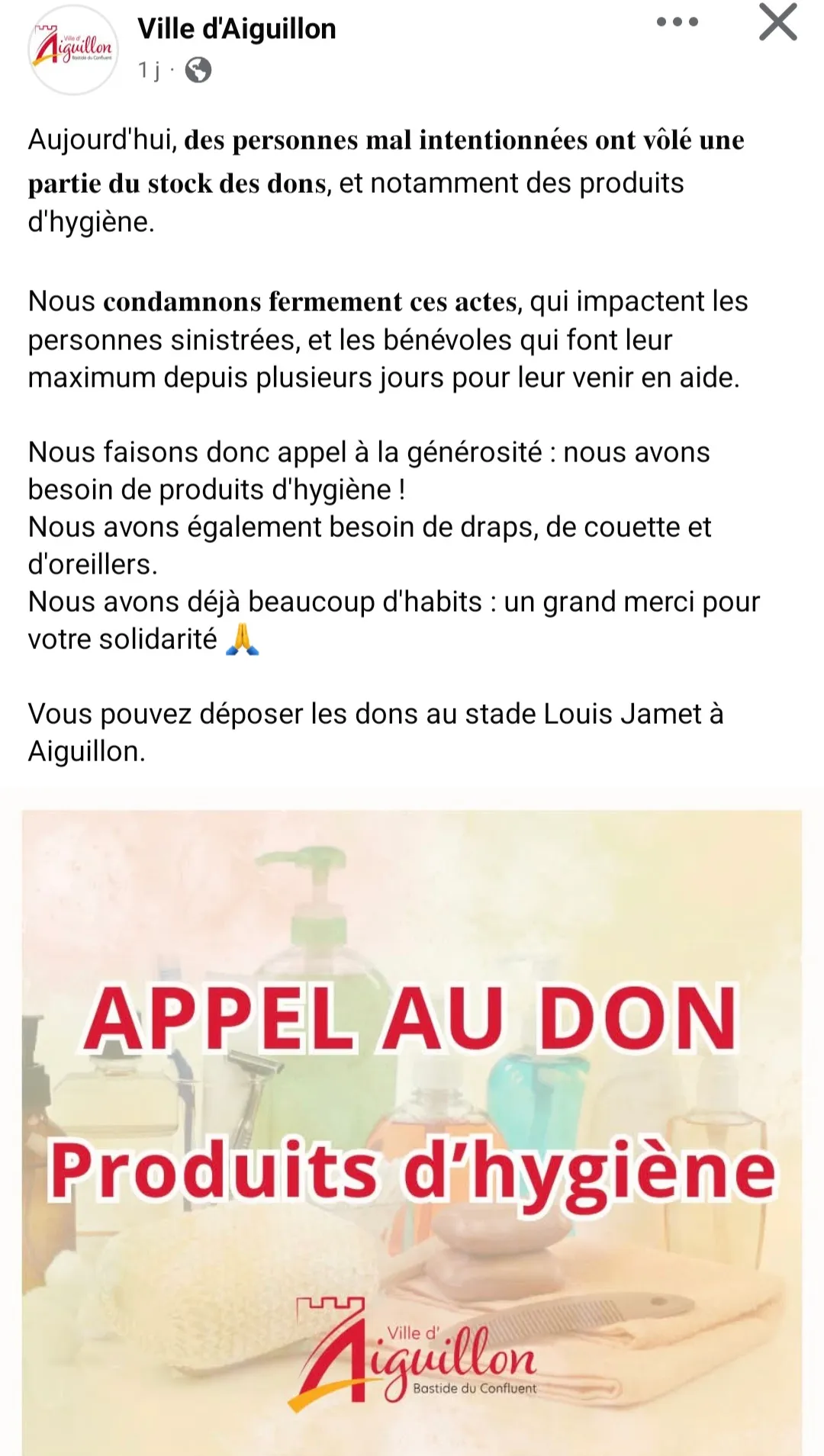Viewport: 824px width, 1456px height.
Task: Close the post view
Action: [x=777, y=22]
